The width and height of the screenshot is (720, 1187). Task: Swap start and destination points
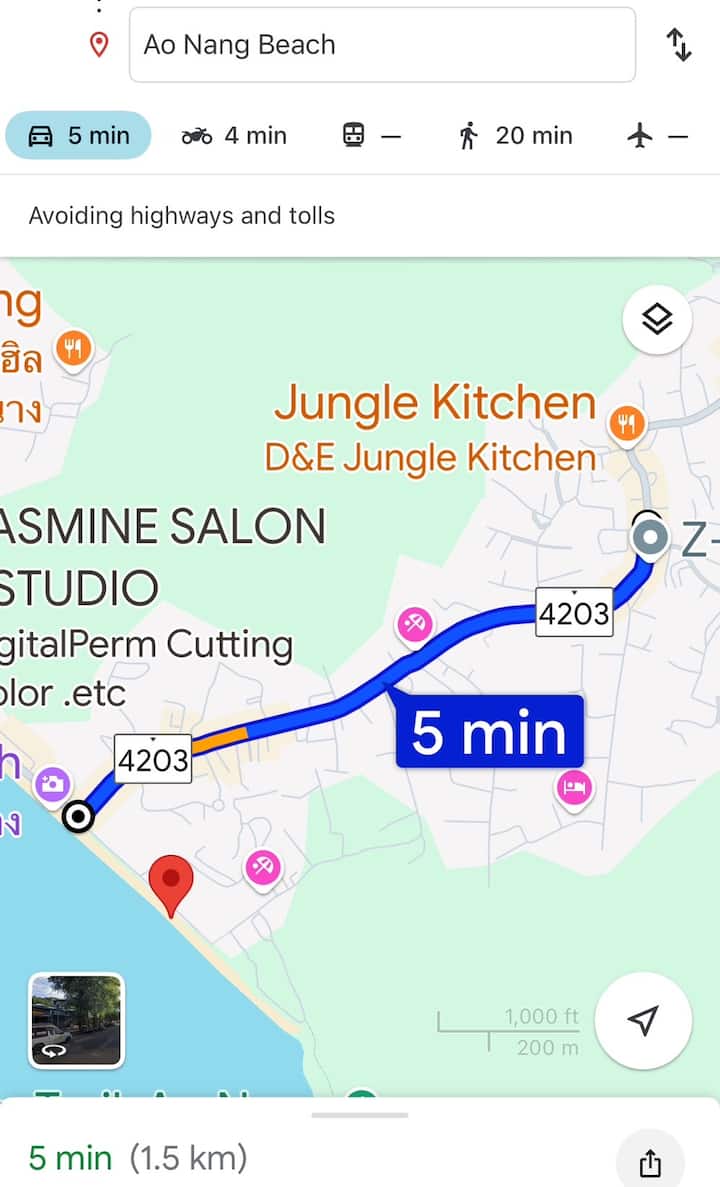point(679,45)
